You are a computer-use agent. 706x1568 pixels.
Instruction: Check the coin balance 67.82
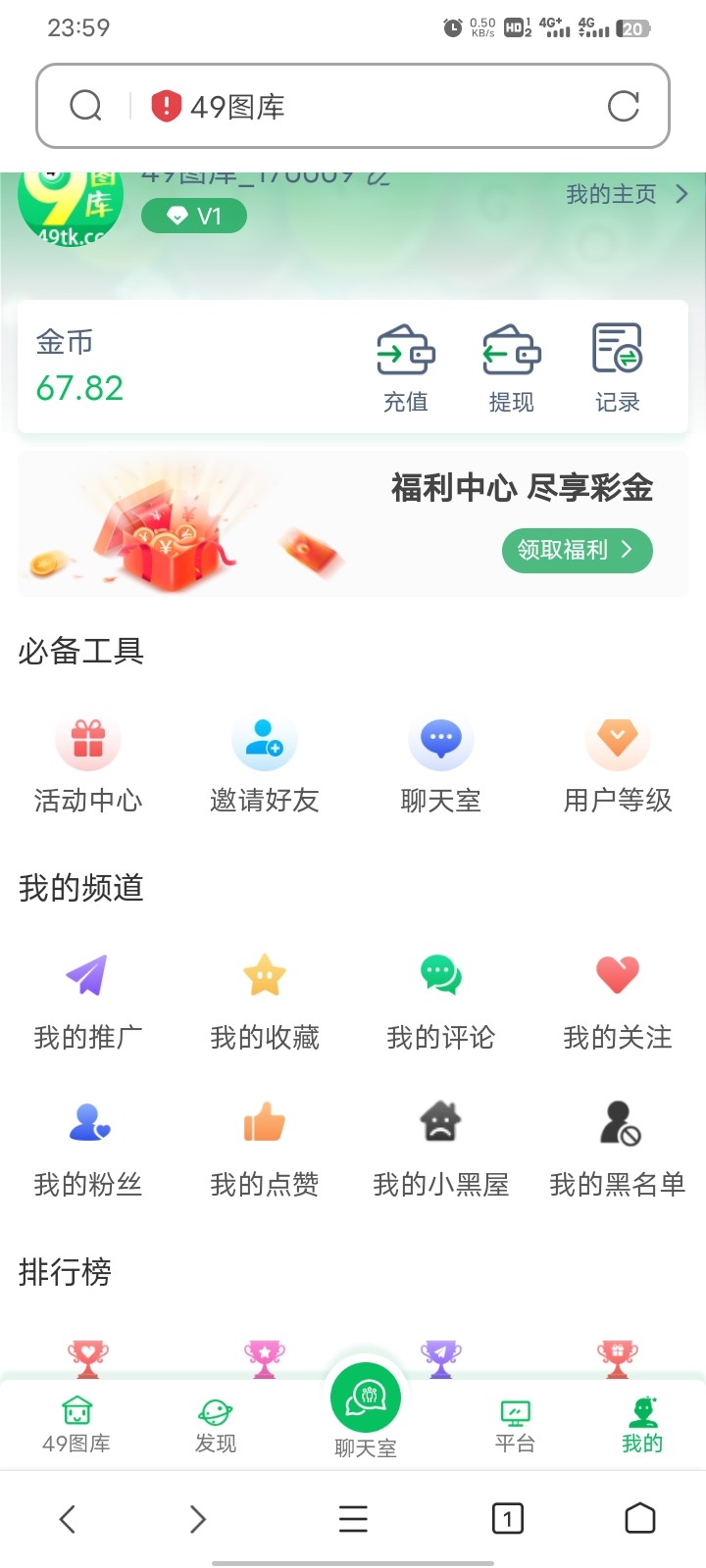tap(79, 388)
